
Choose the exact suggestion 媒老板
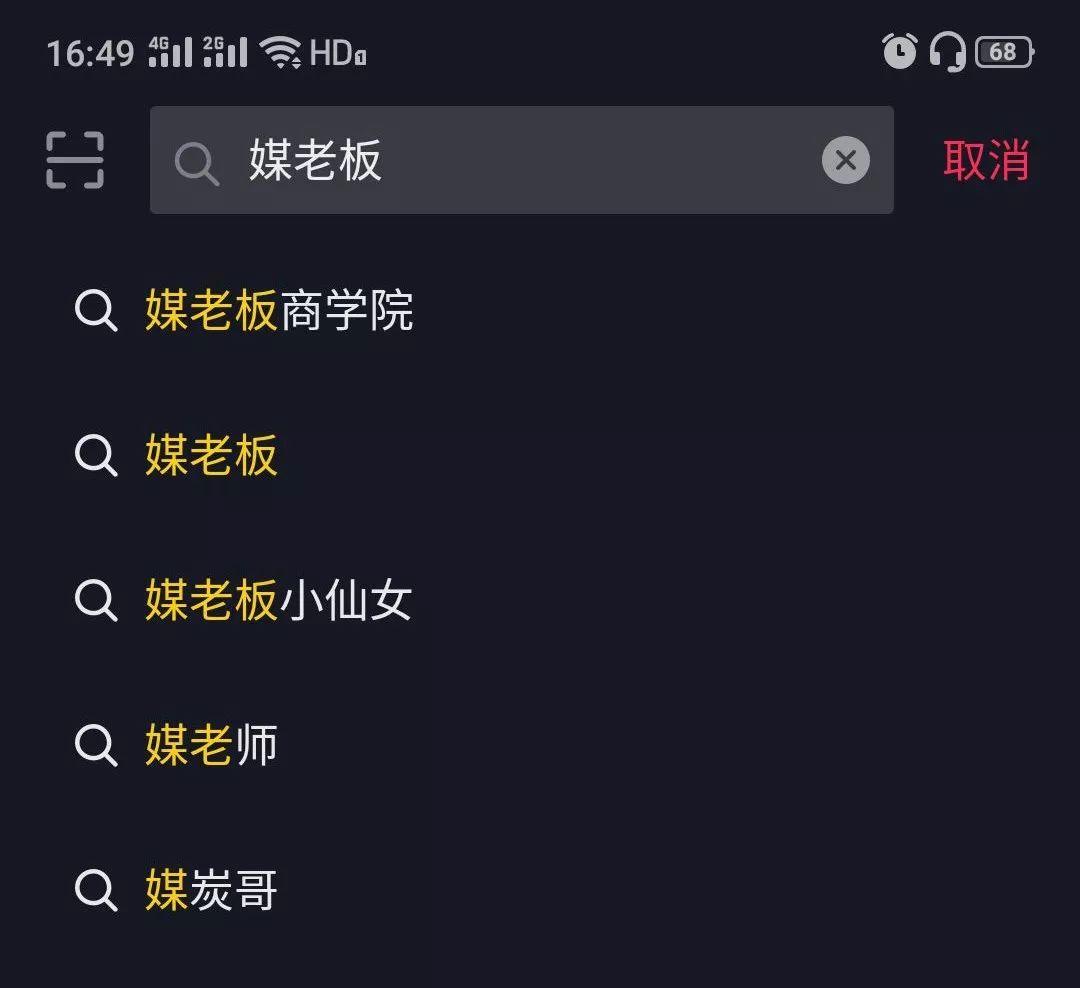[211, 456]
